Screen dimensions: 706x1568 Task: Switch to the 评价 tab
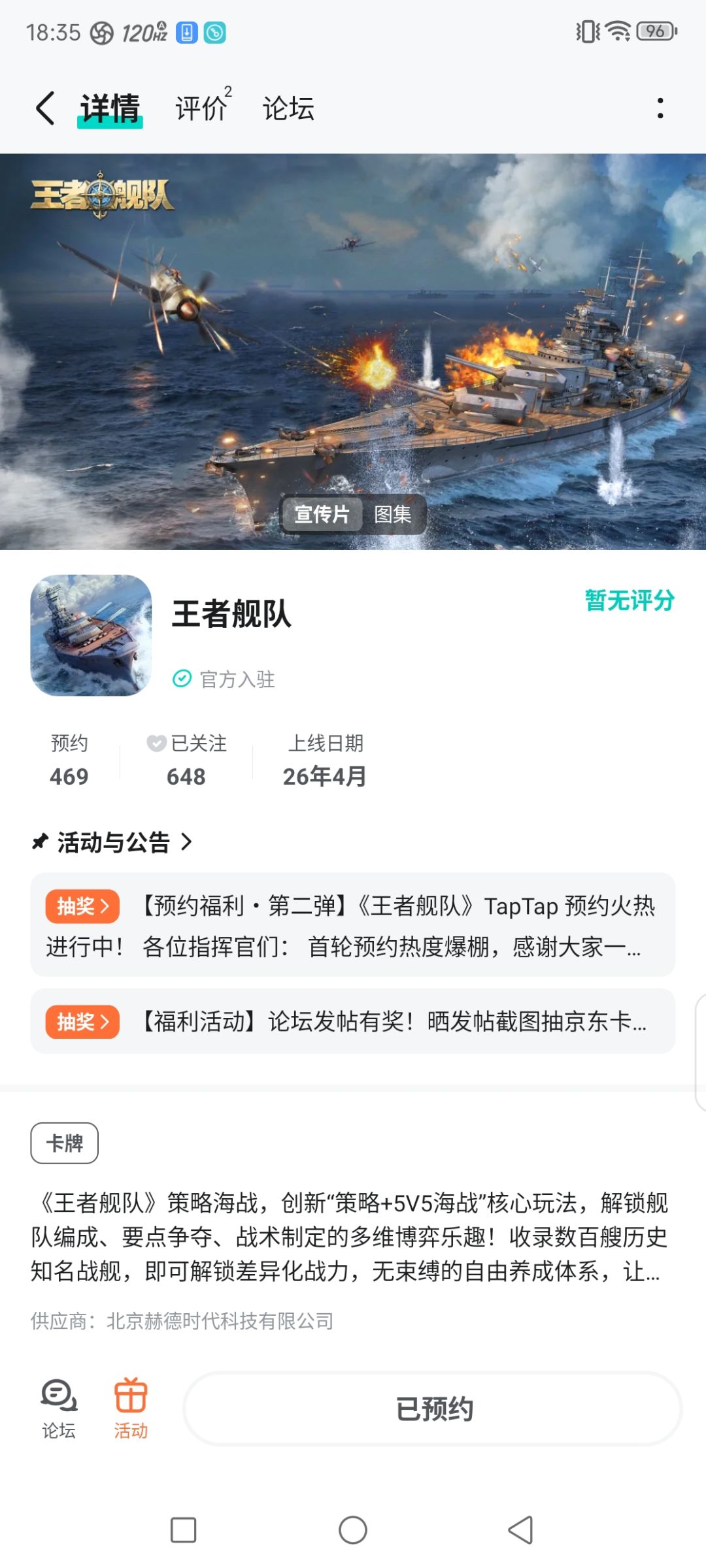tap(203, 106)
